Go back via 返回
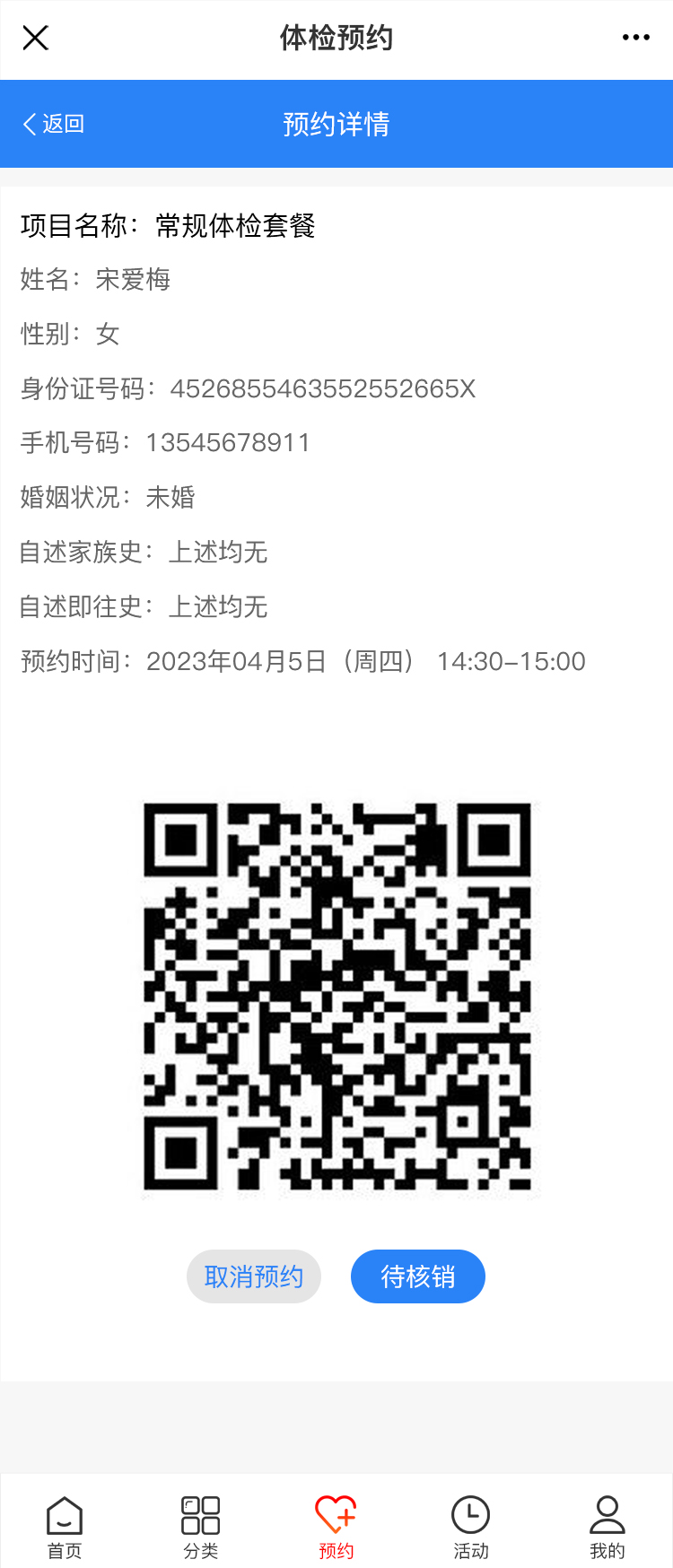The height and width of the screenshot is (1568, 673). (54, 124)
